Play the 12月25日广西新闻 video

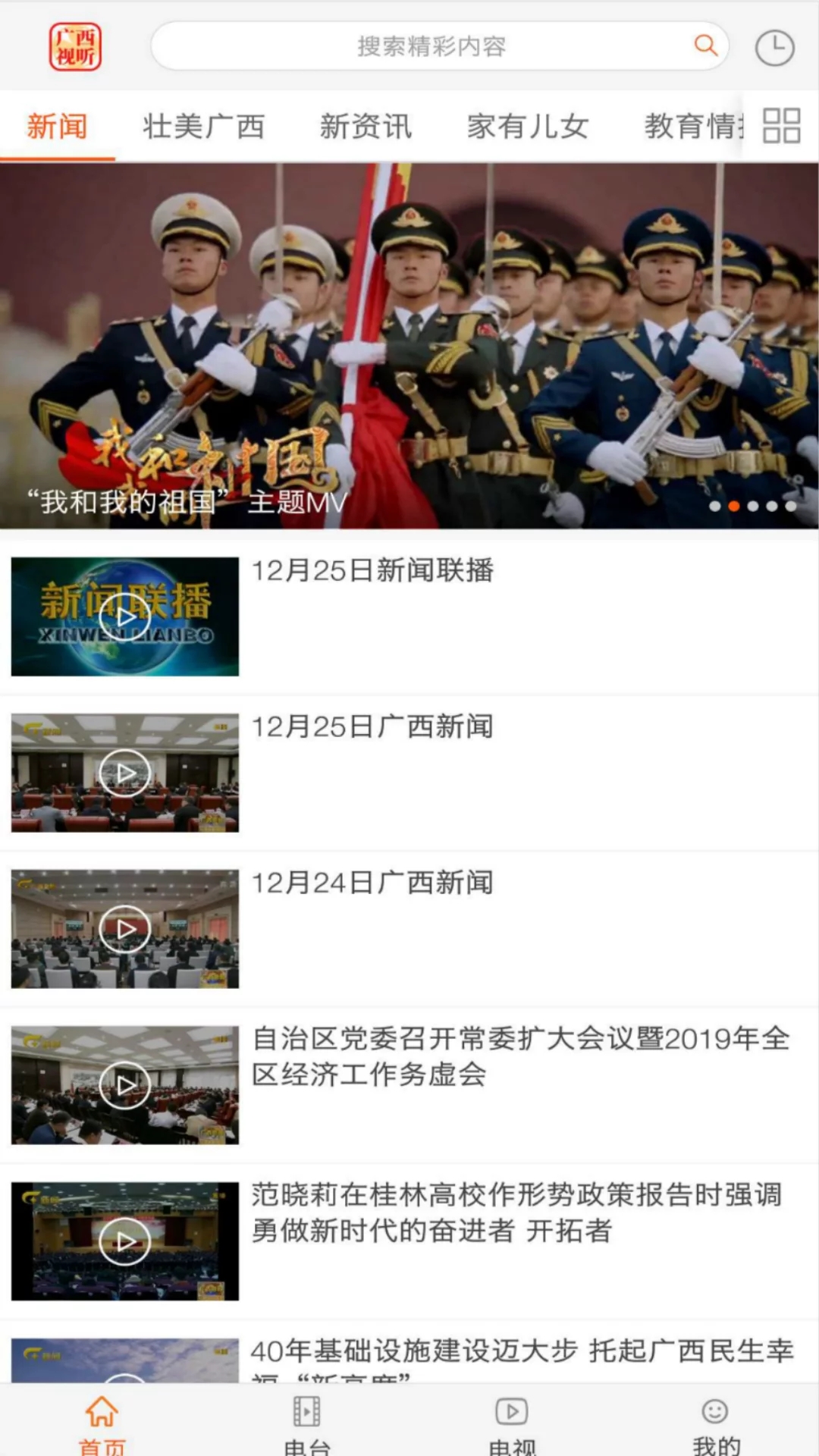124,772
